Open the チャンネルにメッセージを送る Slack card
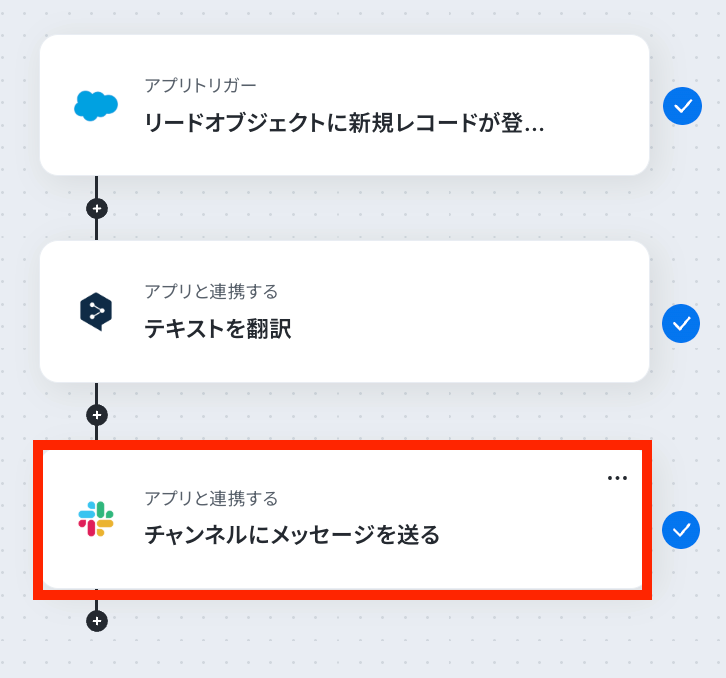 click(x=344, y=518)
